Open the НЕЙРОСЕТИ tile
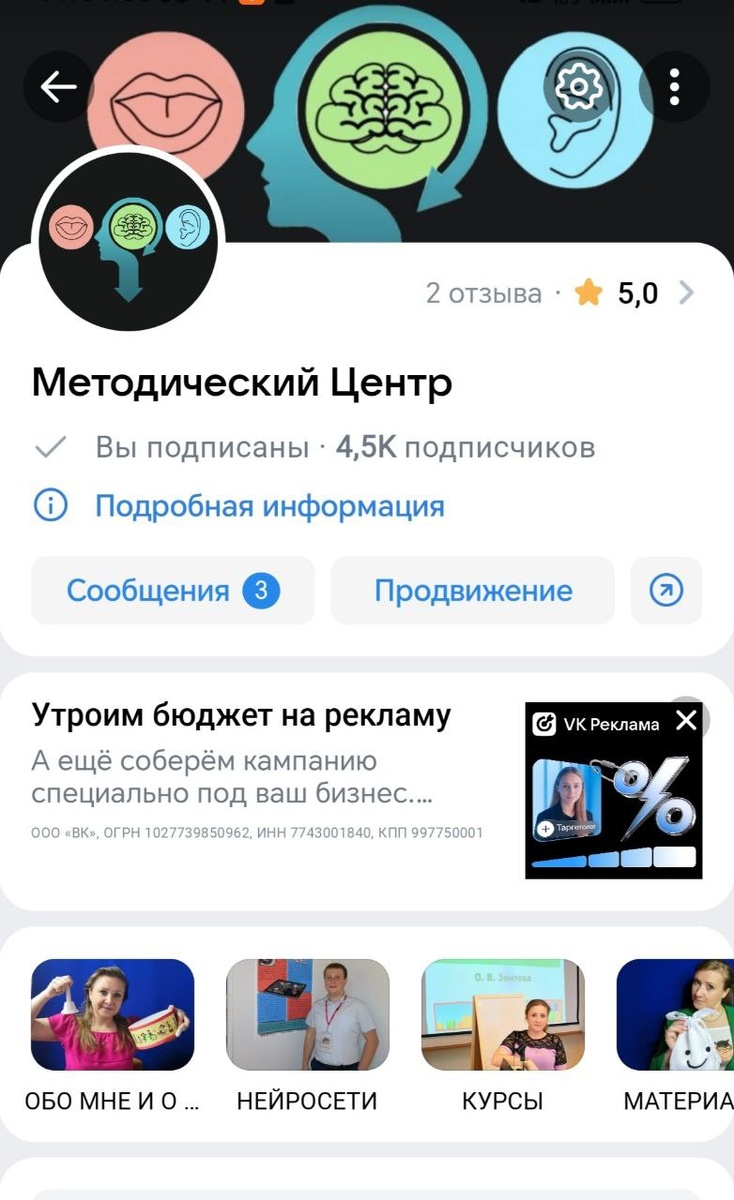 [x=307, y=1015]
